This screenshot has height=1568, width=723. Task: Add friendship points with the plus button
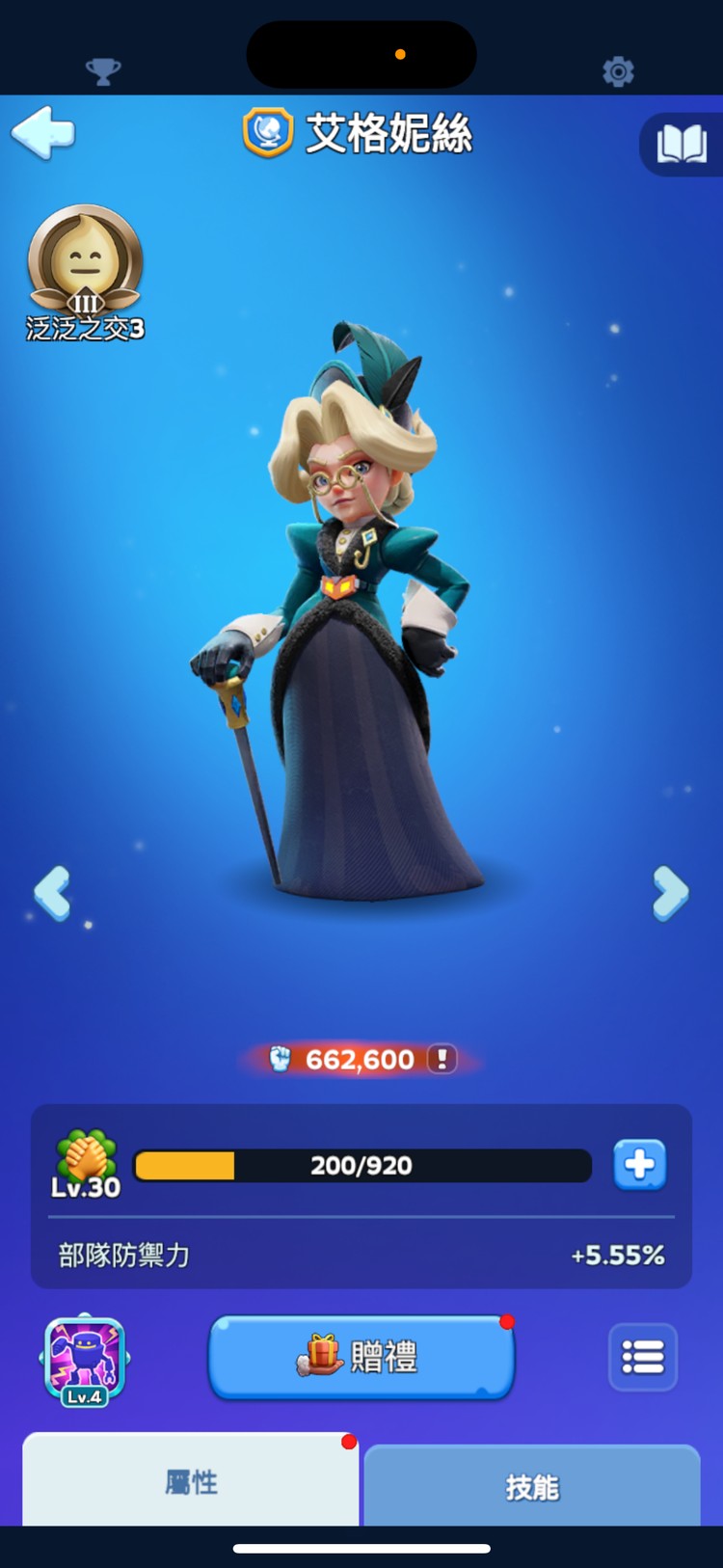tap(640, 1164)
